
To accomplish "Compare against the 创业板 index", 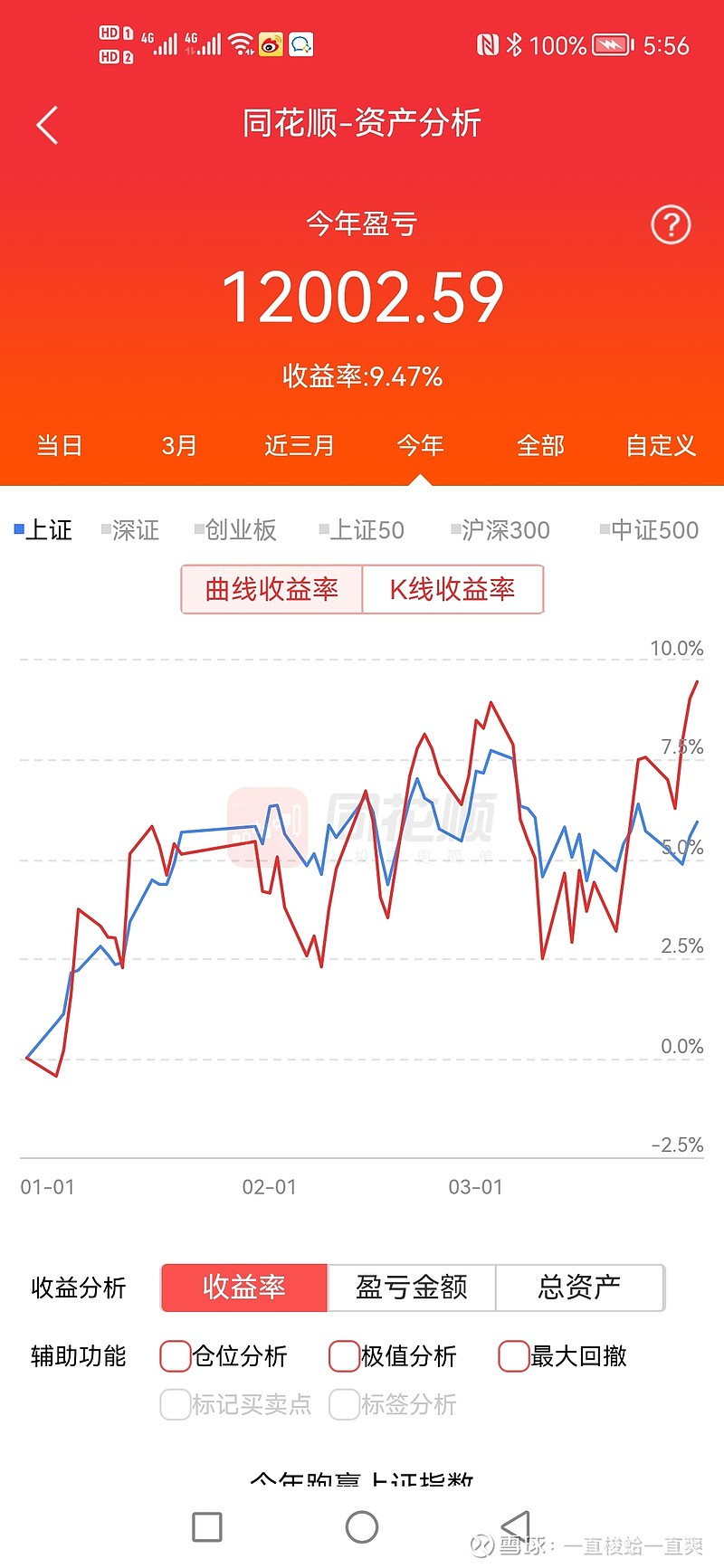I will (235, 529).
